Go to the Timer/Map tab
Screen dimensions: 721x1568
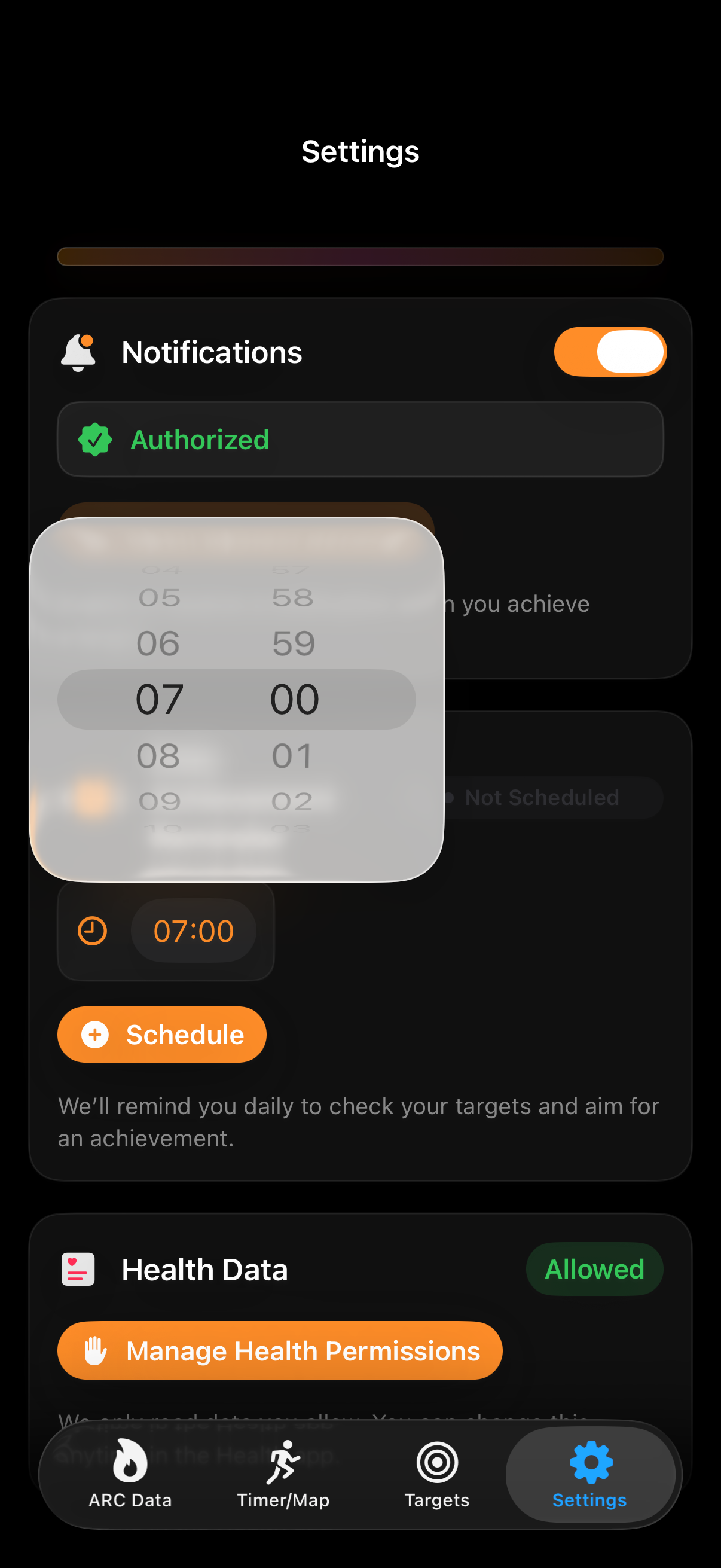pyautogui.click(x=283, y=1474)
